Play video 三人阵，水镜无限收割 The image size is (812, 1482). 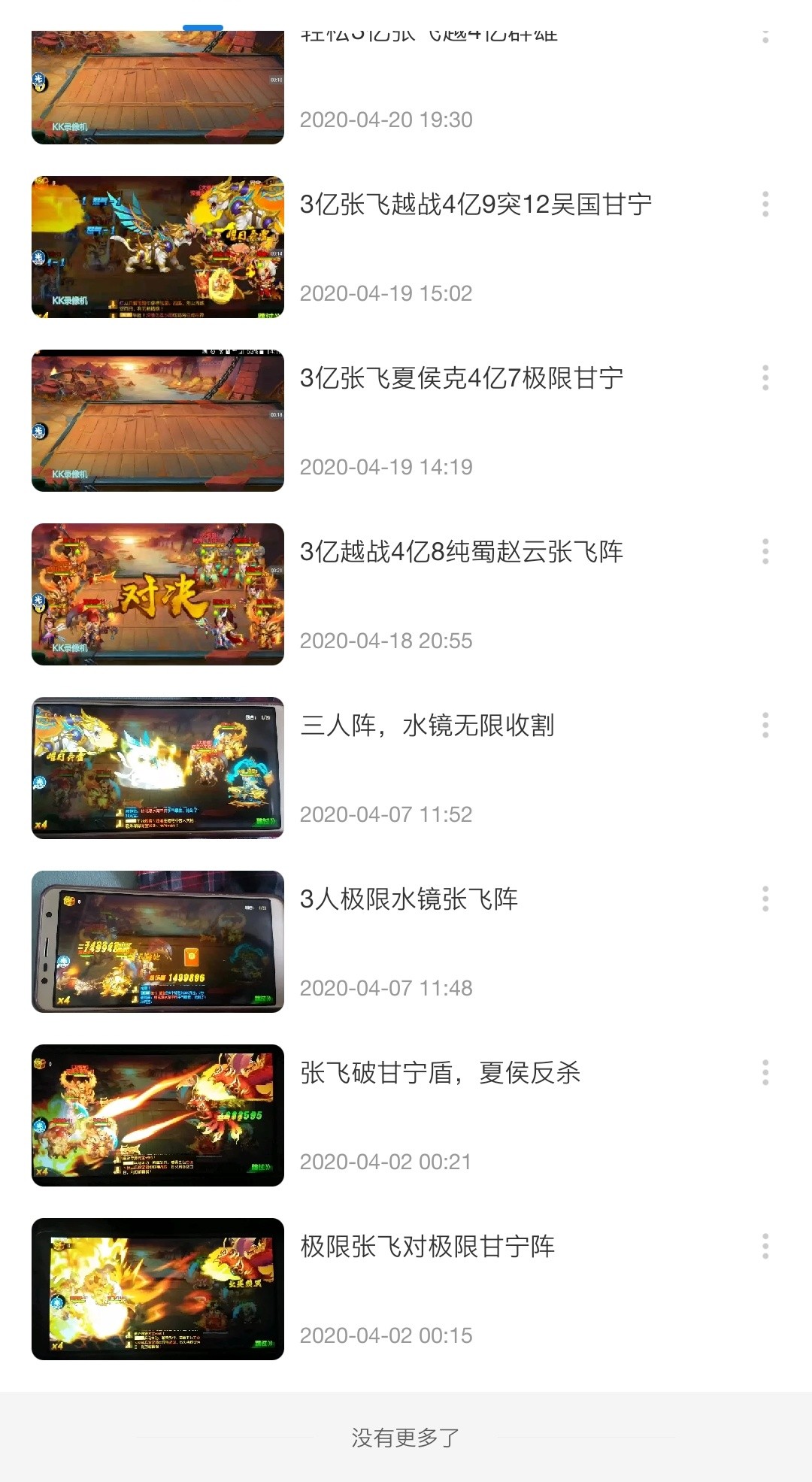coord(158,768)
